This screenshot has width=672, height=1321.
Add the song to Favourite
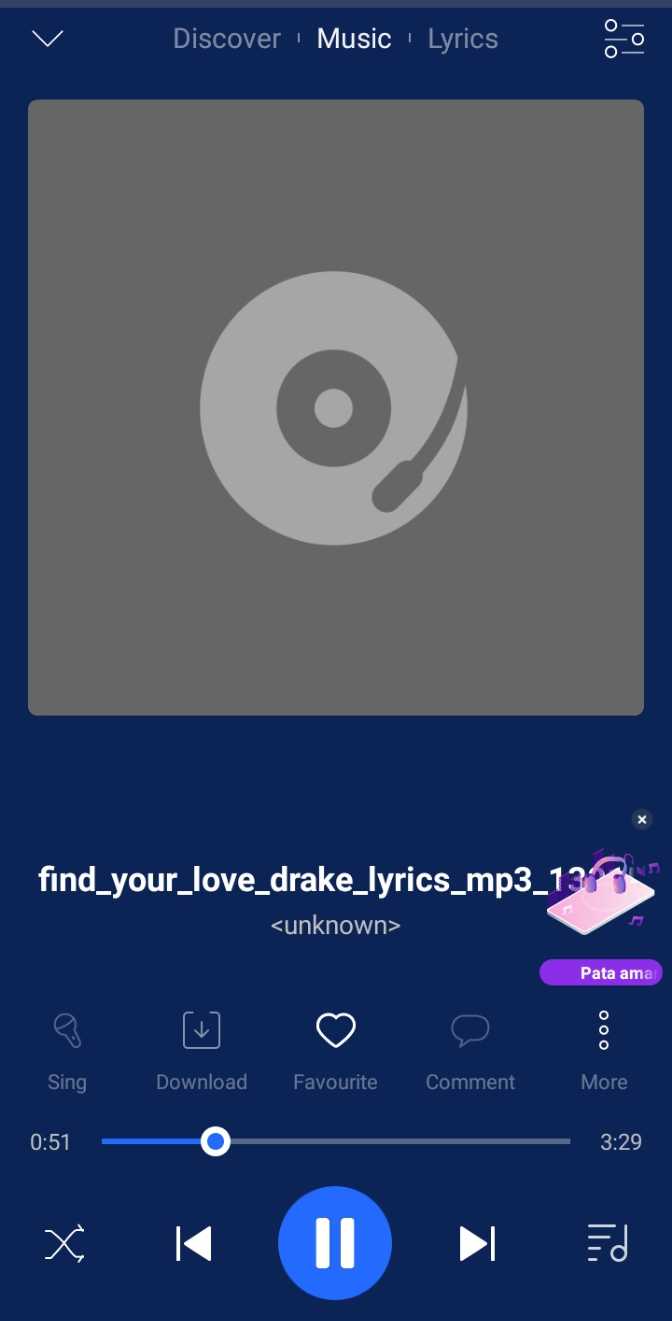click(x=335, y=1050)
